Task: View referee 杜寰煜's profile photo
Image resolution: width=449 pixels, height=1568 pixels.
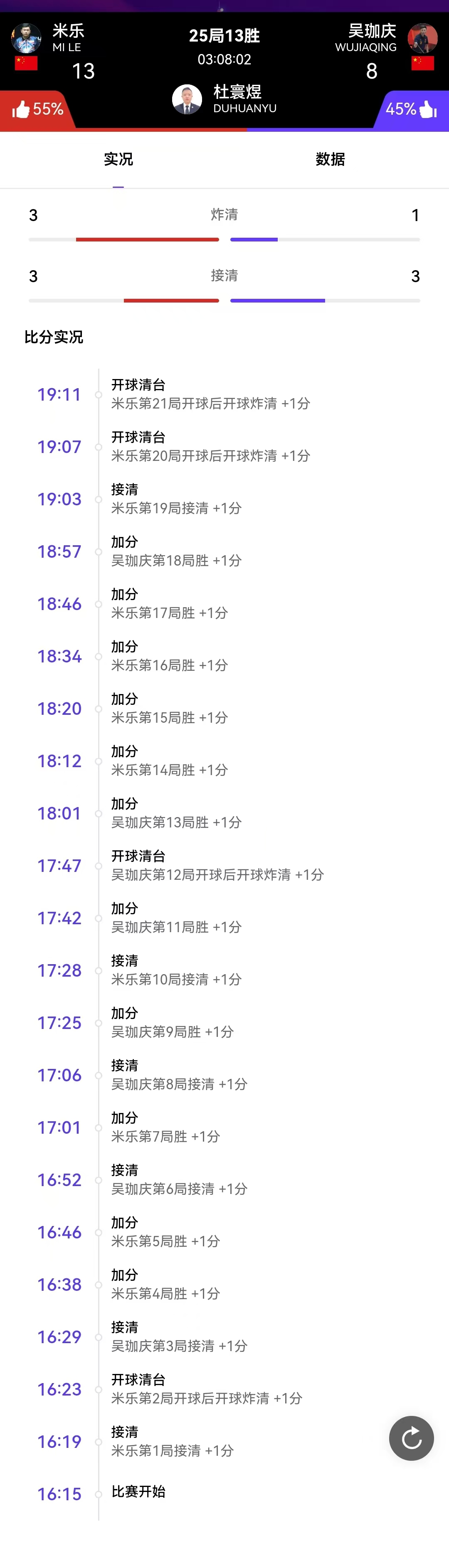Action: pos(187,99)
